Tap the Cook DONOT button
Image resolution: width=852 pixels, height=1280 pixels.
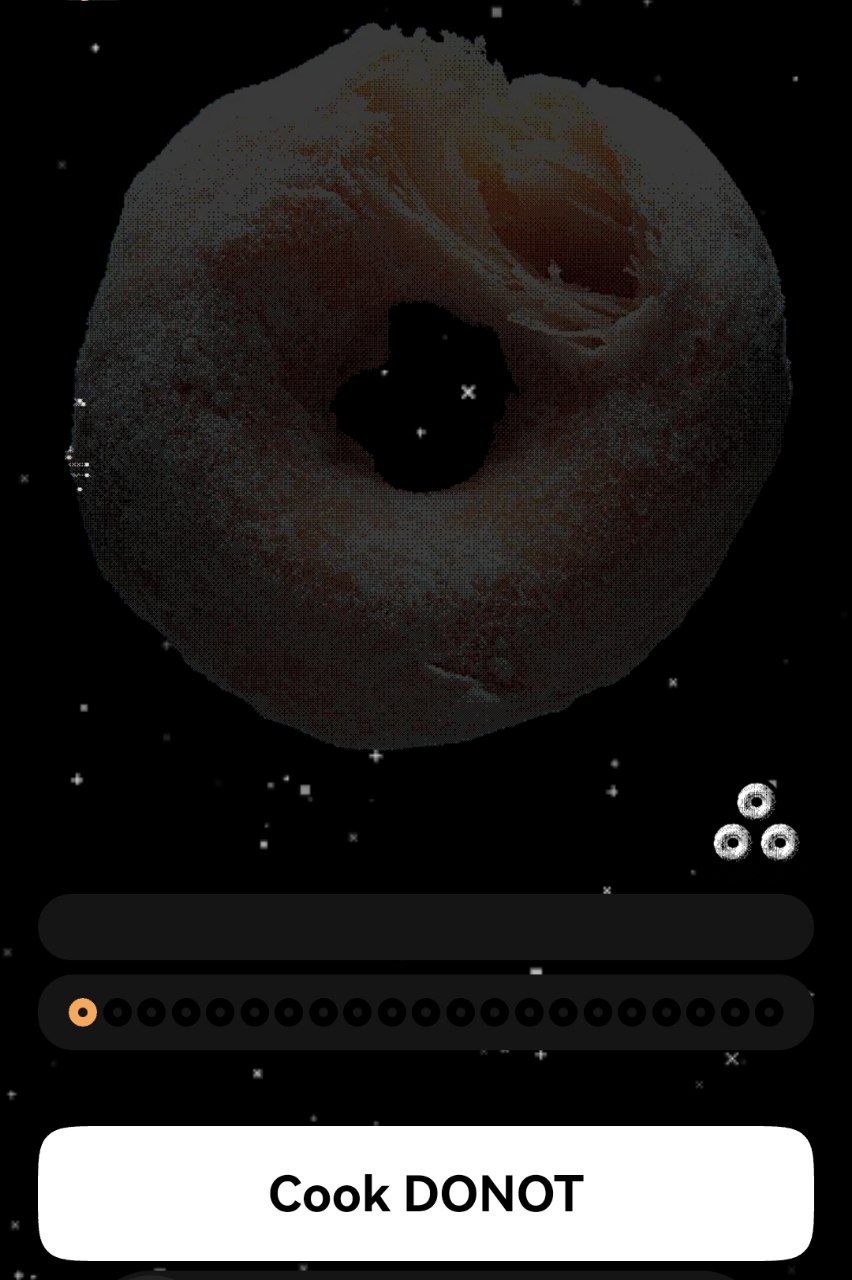426,1193
